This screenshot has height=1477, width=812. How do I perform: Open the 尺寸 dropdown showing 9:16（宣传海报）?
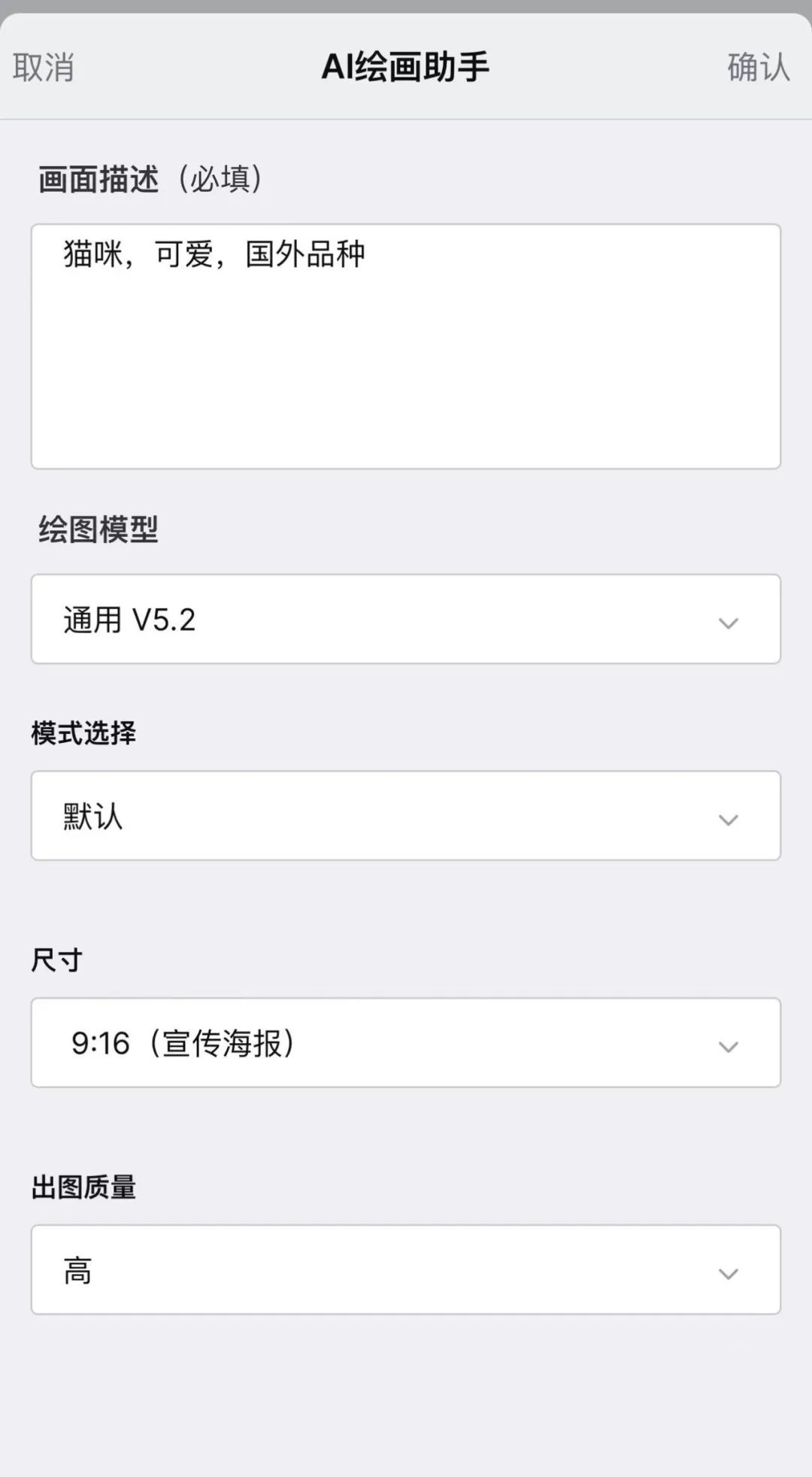click(x=406, y=1043)
